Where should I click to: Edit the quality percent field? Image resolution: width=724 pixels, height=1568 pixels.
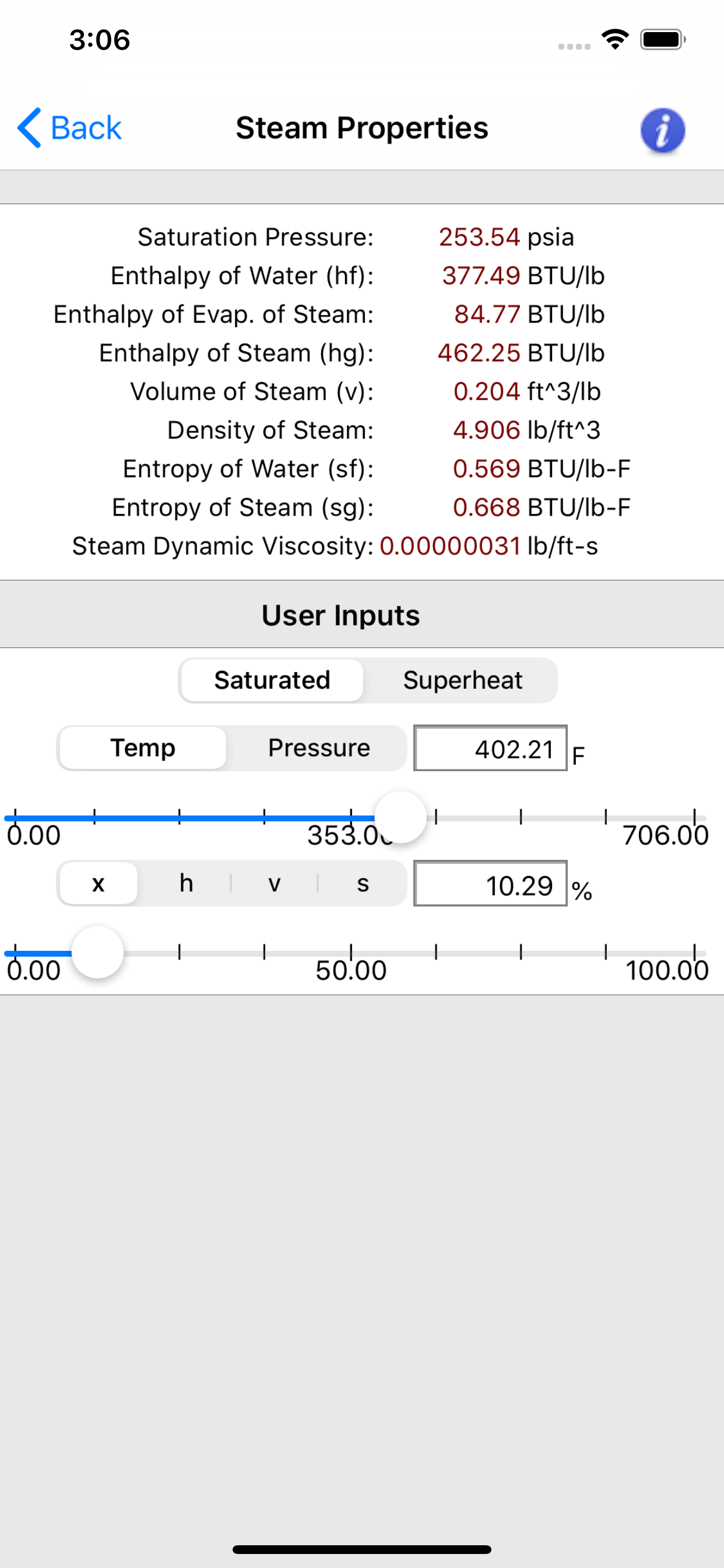click(x=490, y=883)
